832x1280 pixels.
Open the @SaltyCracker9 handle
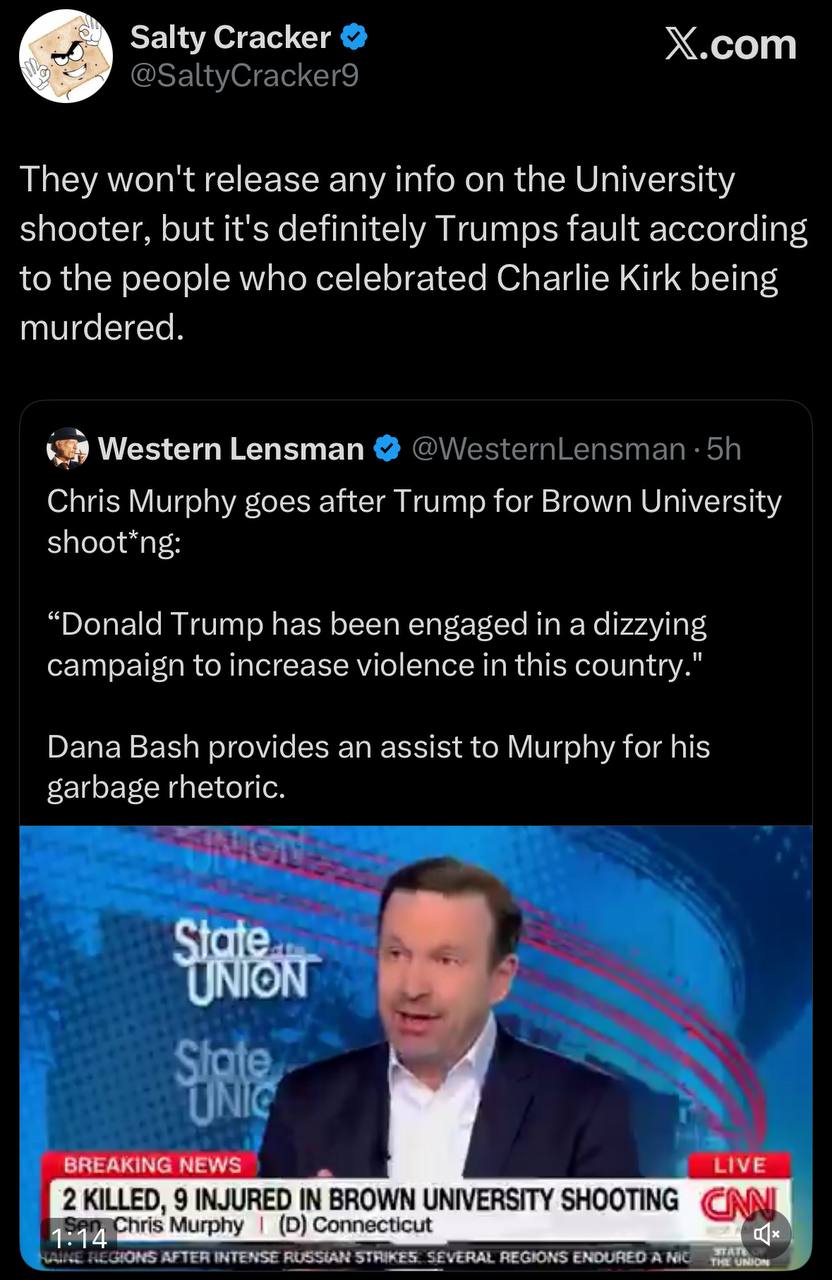pos(244,75)
